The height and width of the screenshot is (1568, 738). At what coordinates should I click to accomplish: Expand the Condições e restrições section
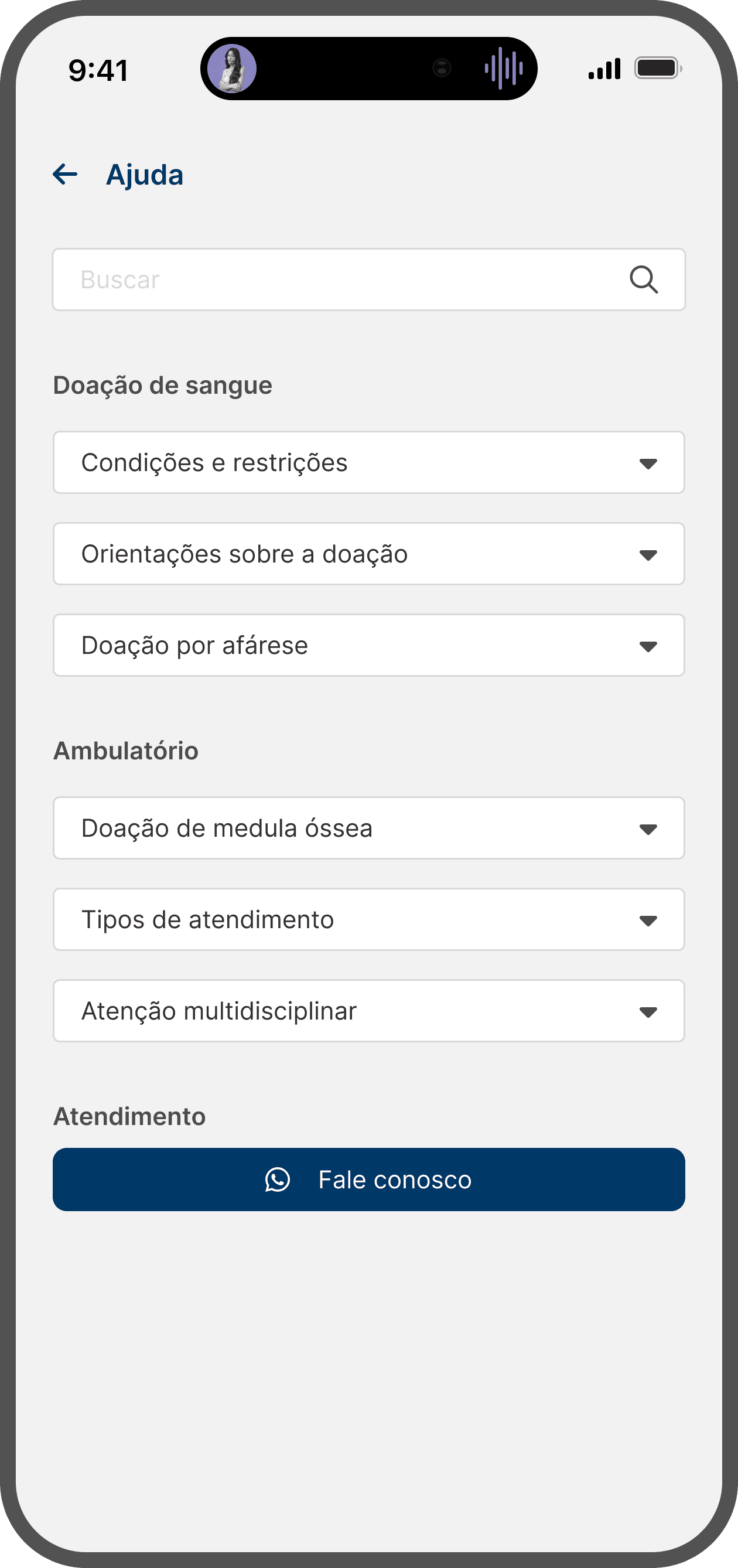tap(368, 463)
